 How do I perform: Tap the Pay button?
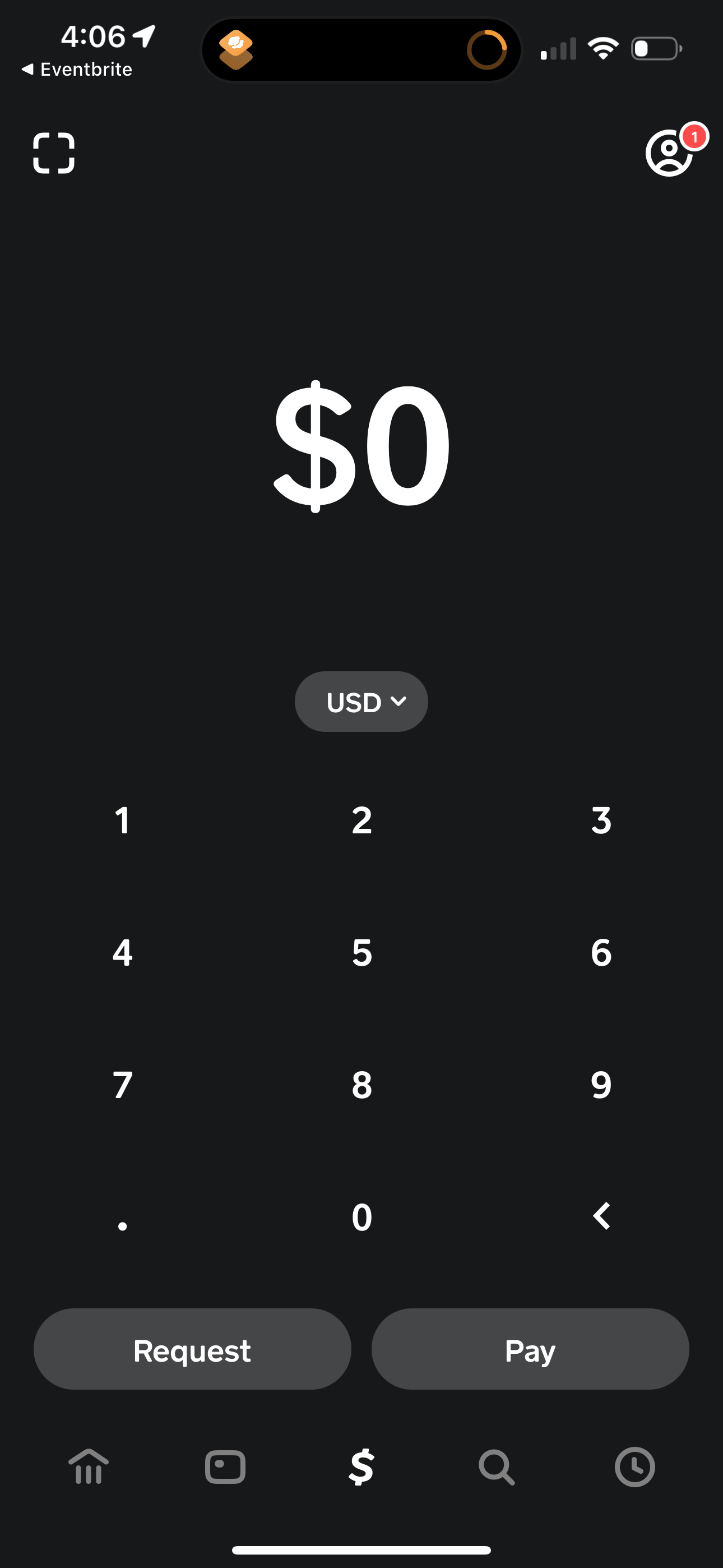(x=530, y=1349)
